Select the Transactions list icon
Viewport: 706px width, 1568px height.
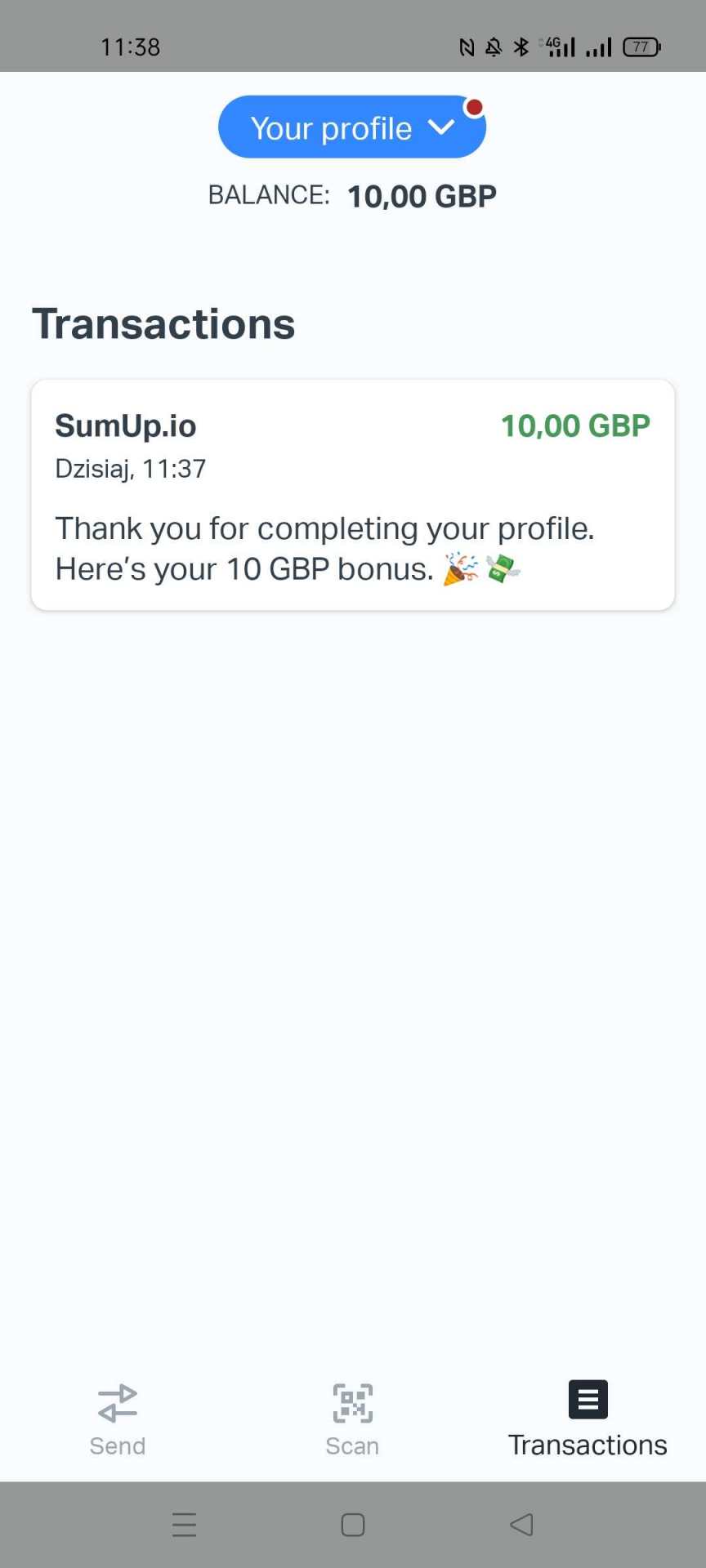click(588, 1401)
